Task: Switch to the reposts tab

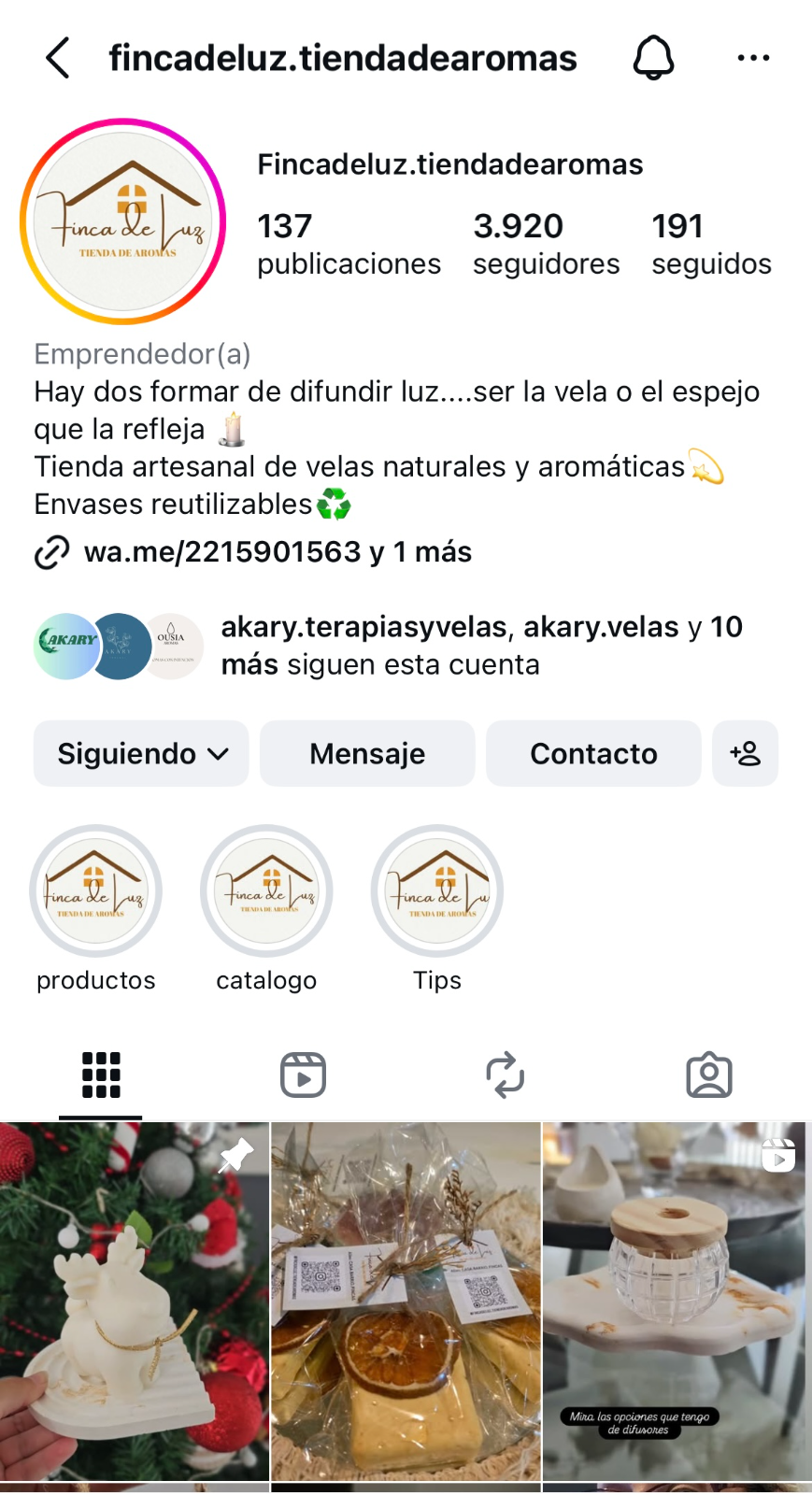Action: 506,1075
